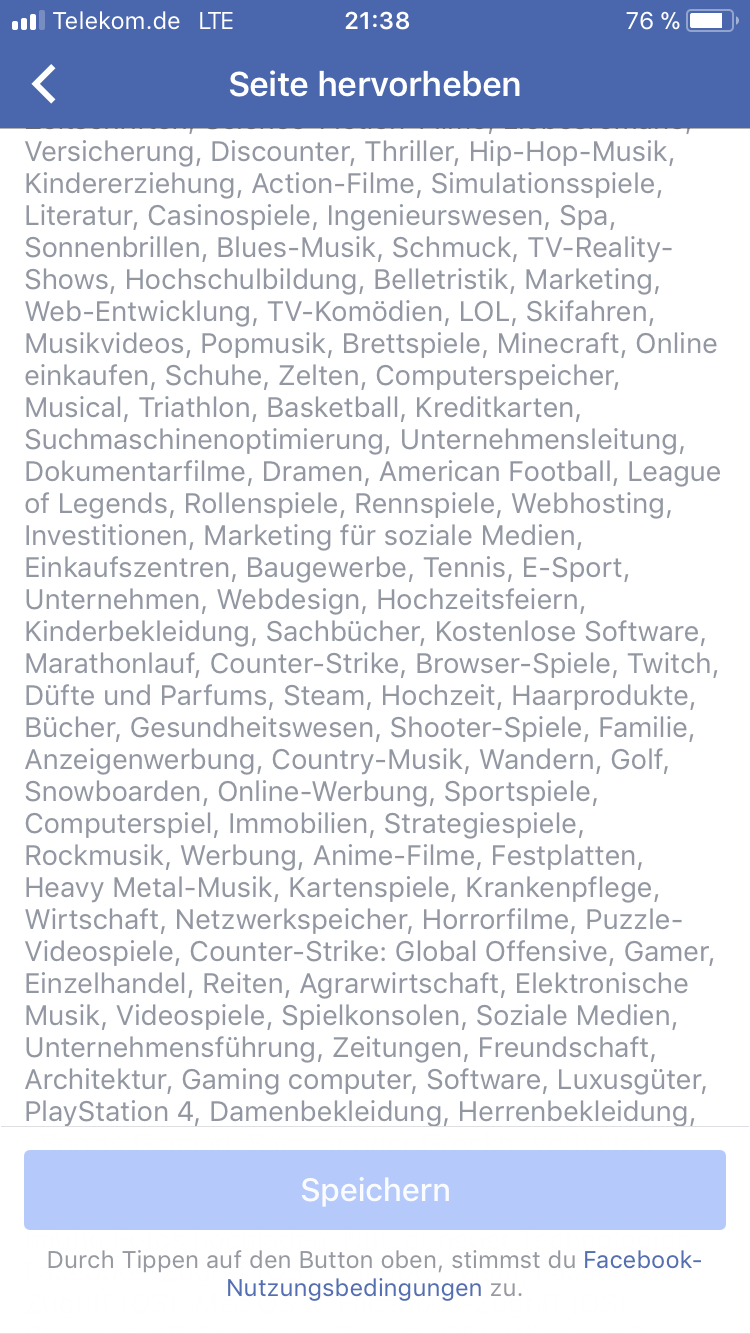
Task: Go back from Seite hervorheben
Action: pyautogui.click(x=44, y=85)
